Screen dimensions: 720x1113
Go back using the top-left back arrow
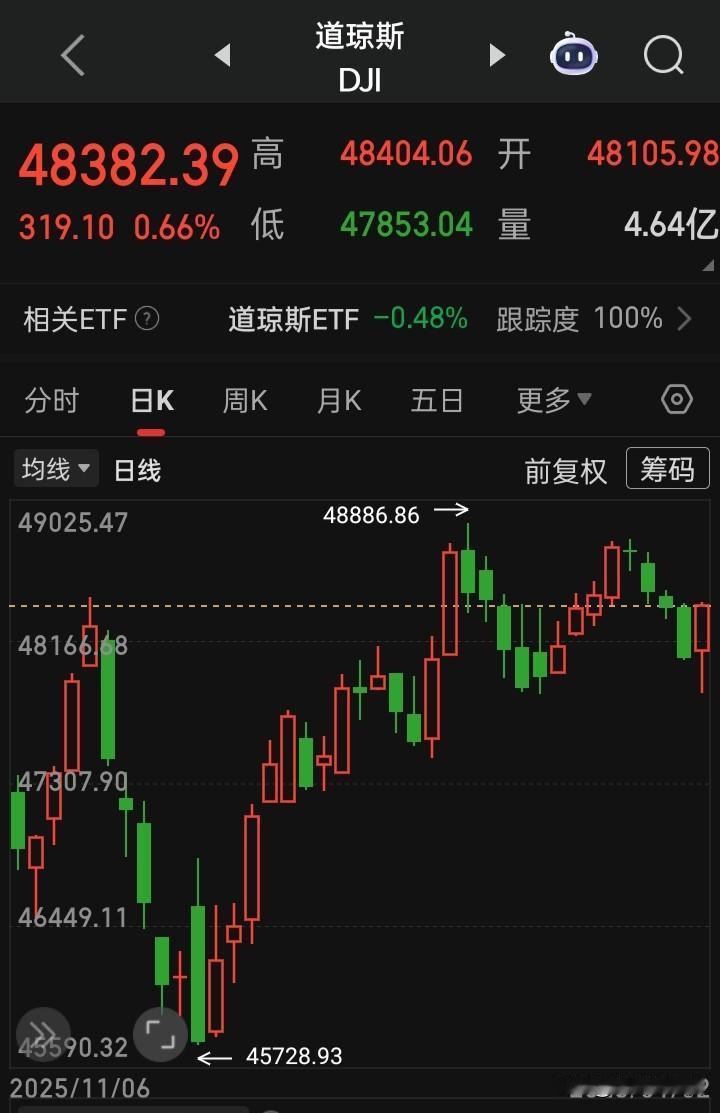71,55
